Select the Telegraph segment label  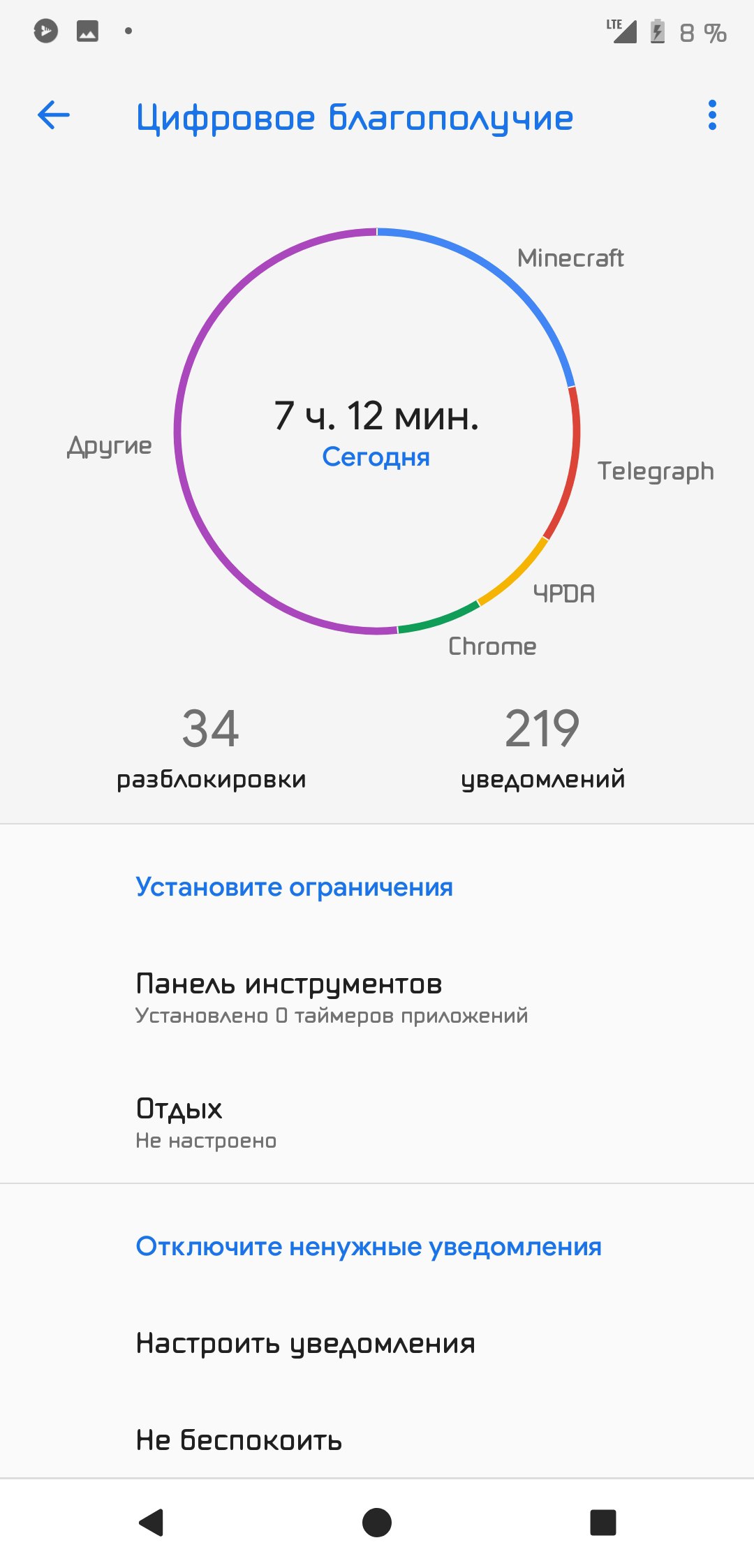tap(655, 471)
